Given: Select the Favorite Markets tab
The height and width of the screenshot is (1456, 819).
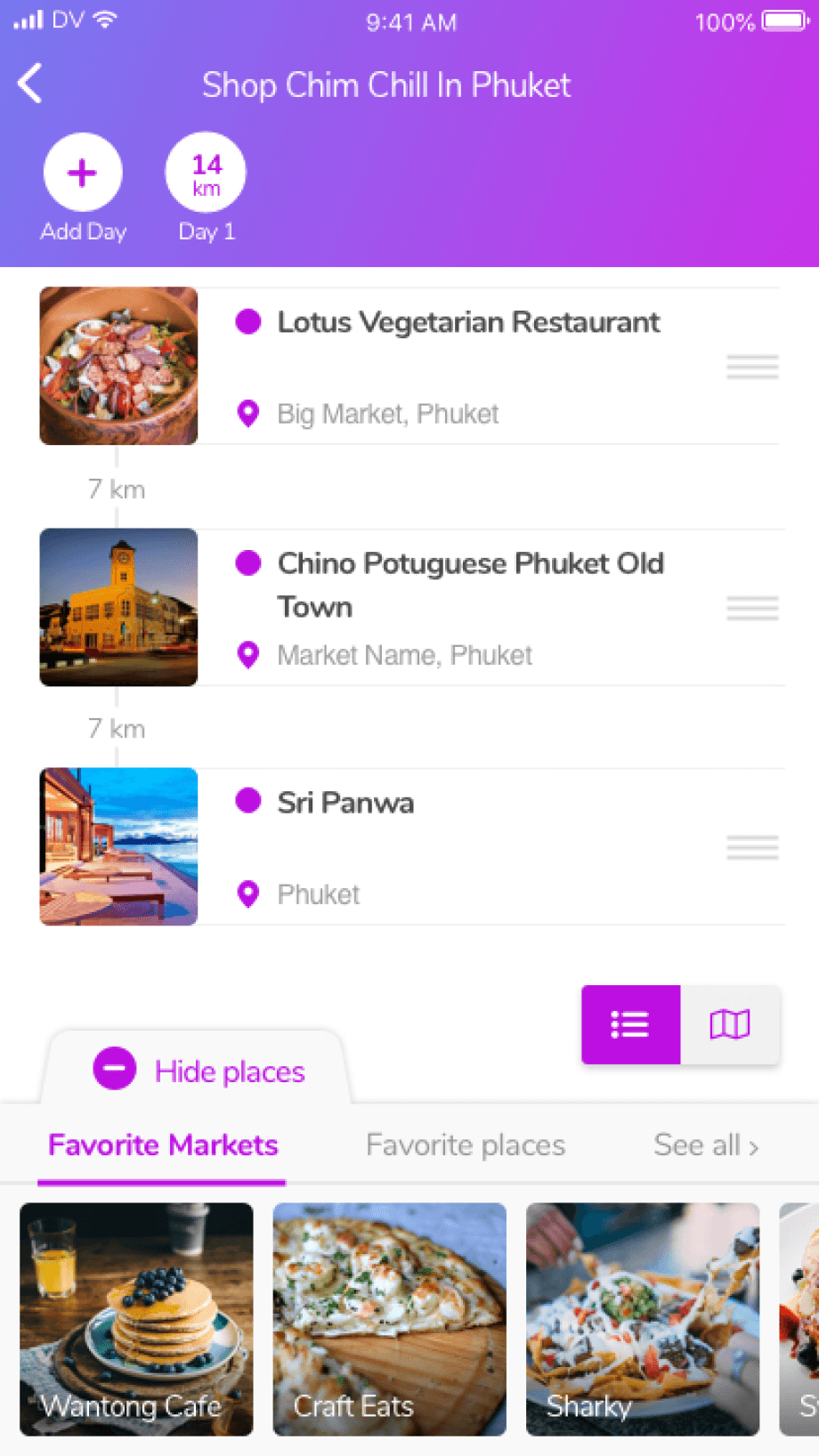Looking at the screenshot, I should point(163,1145).
